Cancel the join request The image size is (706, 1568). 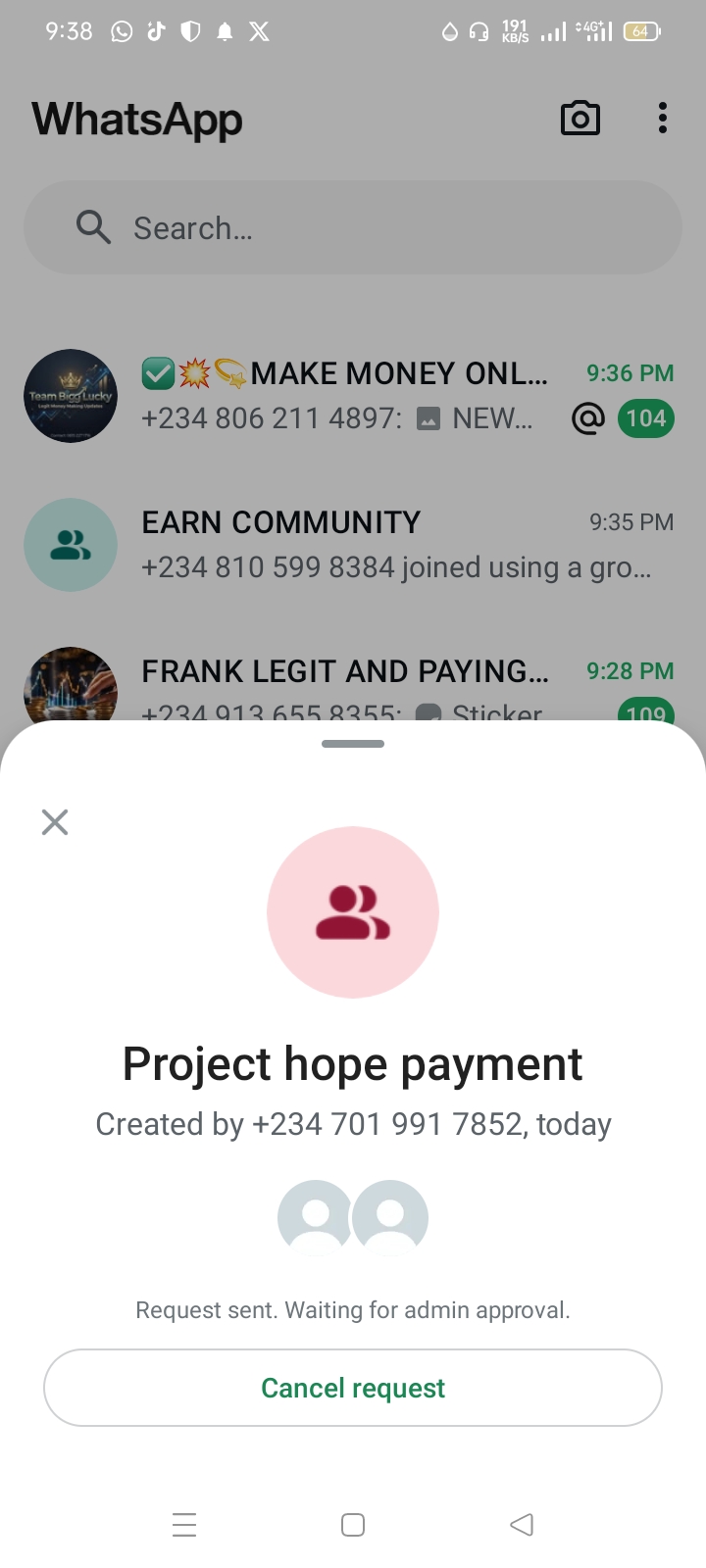tap(353, 1388)
